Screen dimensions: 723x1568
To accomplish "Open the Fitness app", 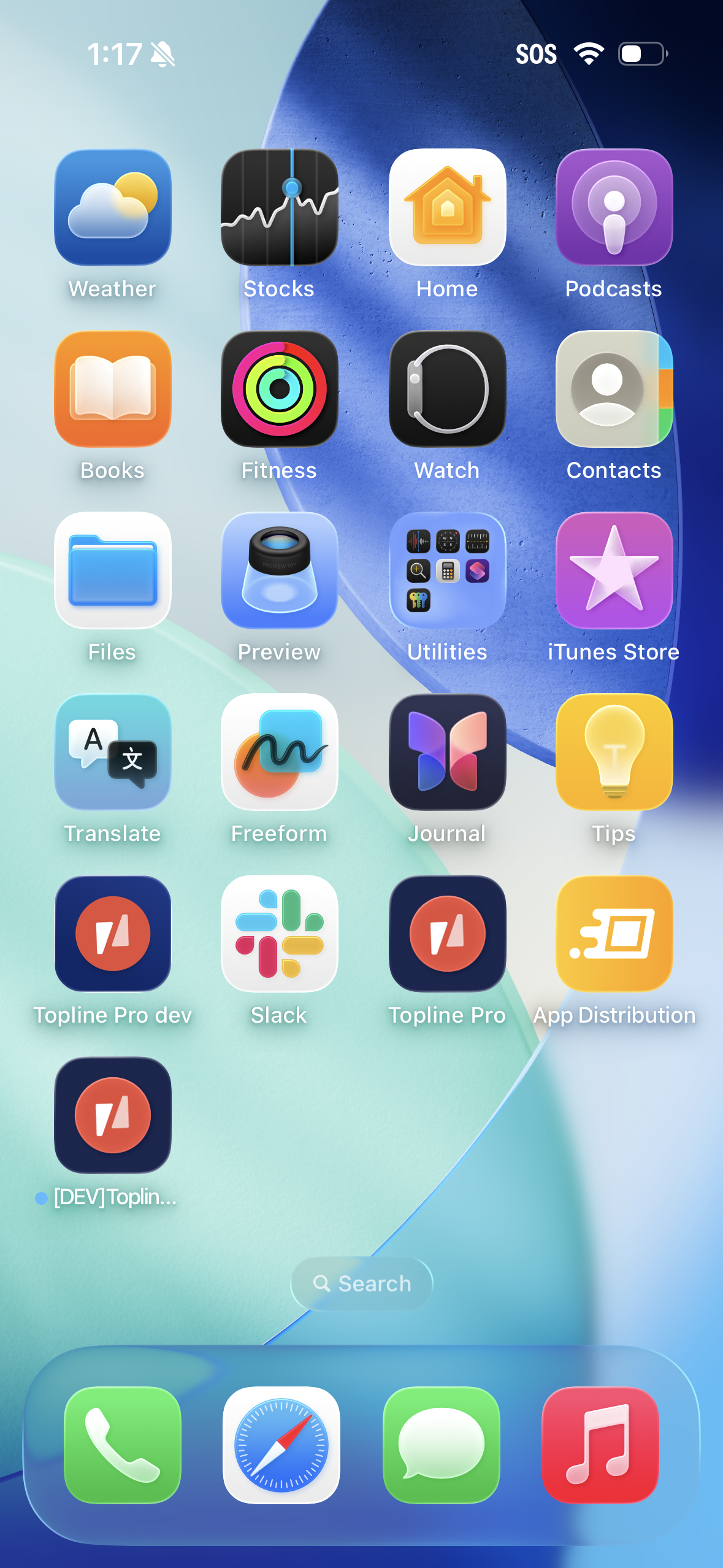I will [280, 389].
